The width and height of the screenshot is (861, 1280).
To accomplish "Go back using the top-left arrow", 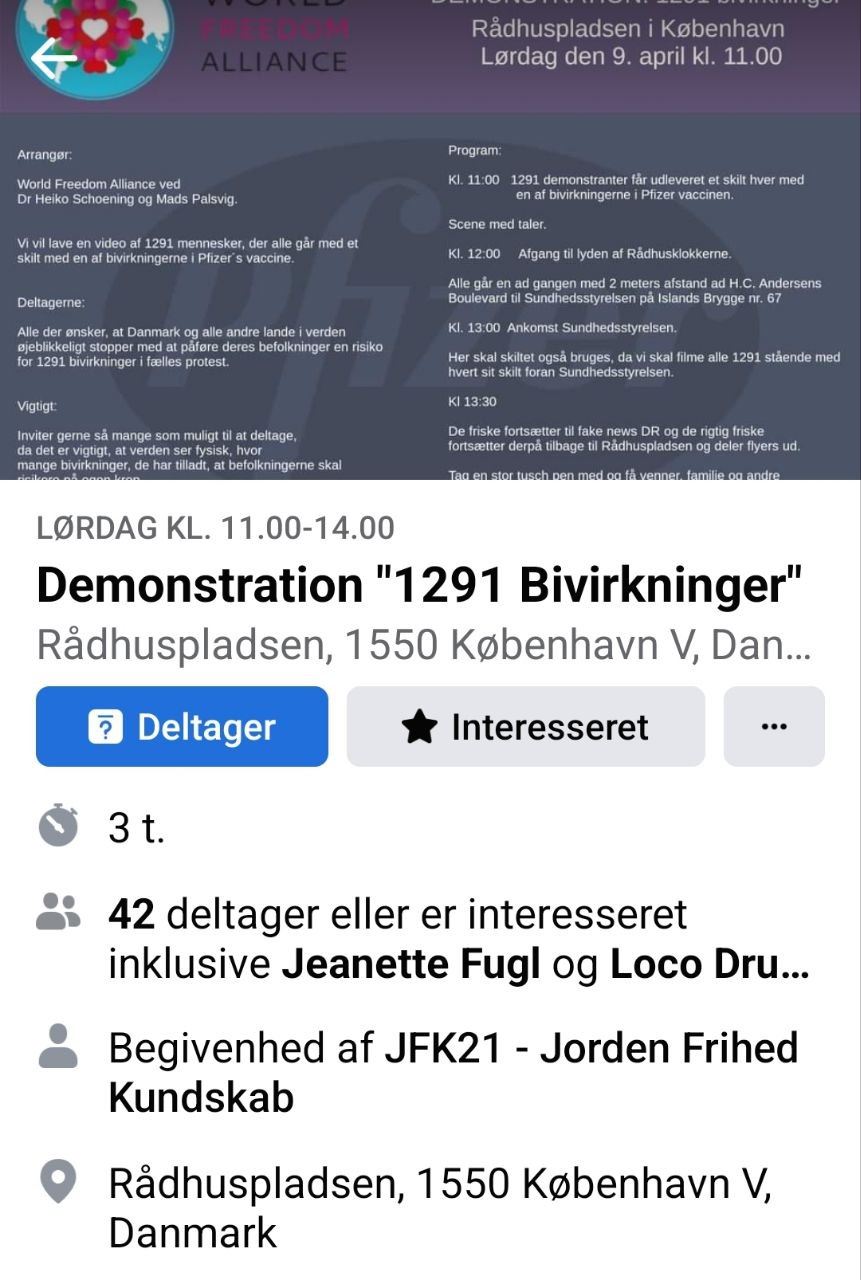I will [x=54, y=59].
